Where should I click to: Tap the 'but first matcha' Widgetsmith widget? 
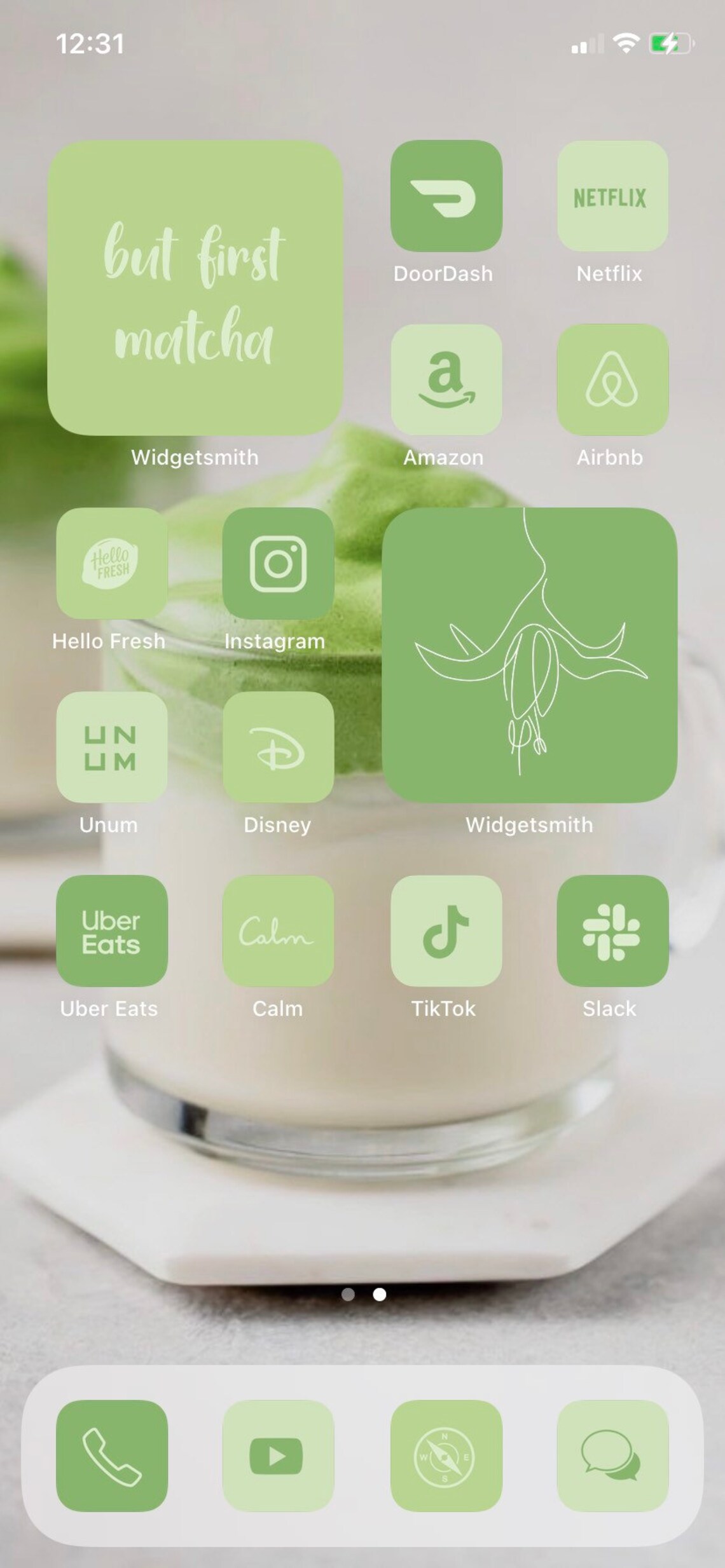(x=195, y=288)
